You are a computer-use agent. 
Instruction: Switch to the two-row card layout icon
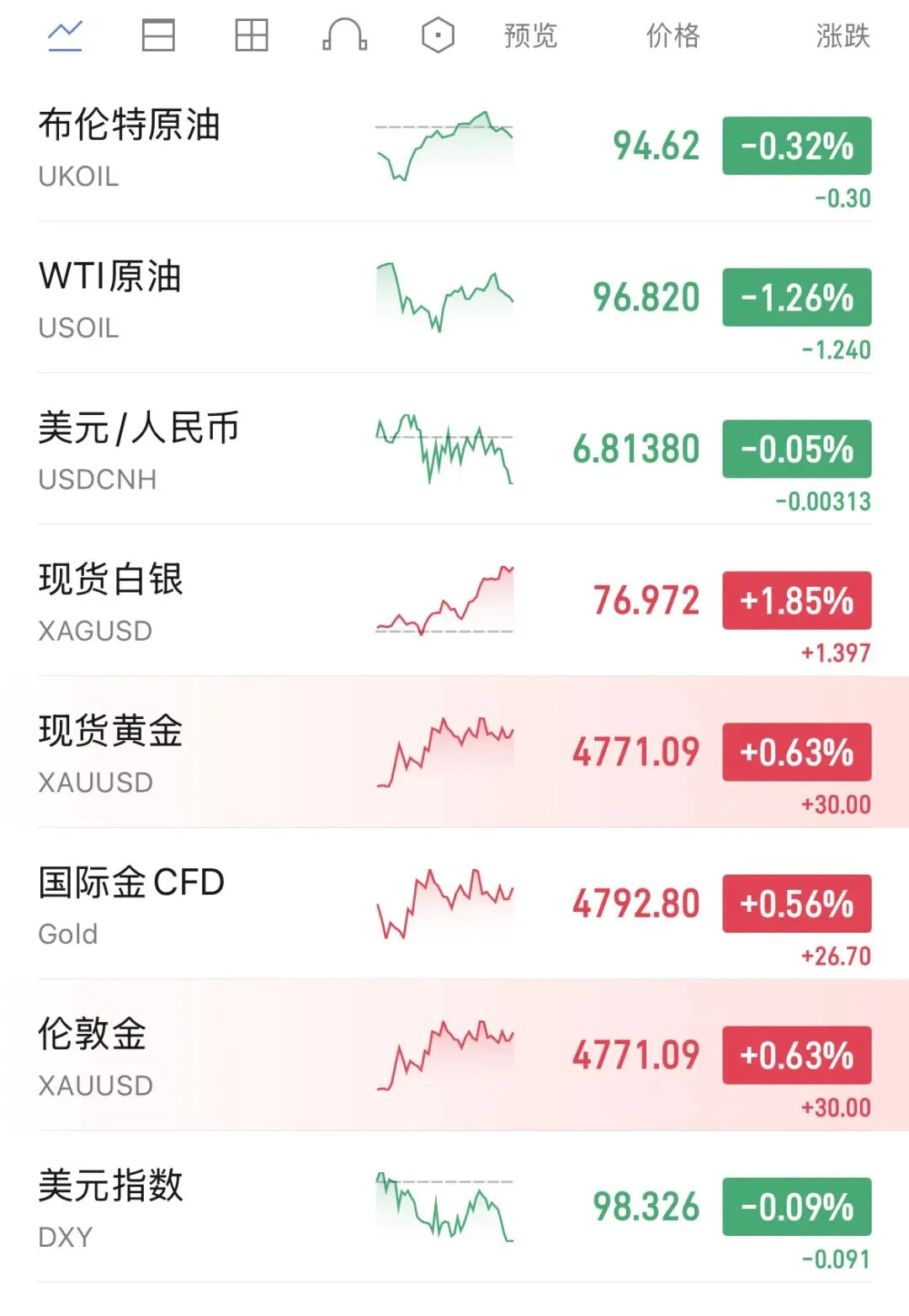coord(158,36)
